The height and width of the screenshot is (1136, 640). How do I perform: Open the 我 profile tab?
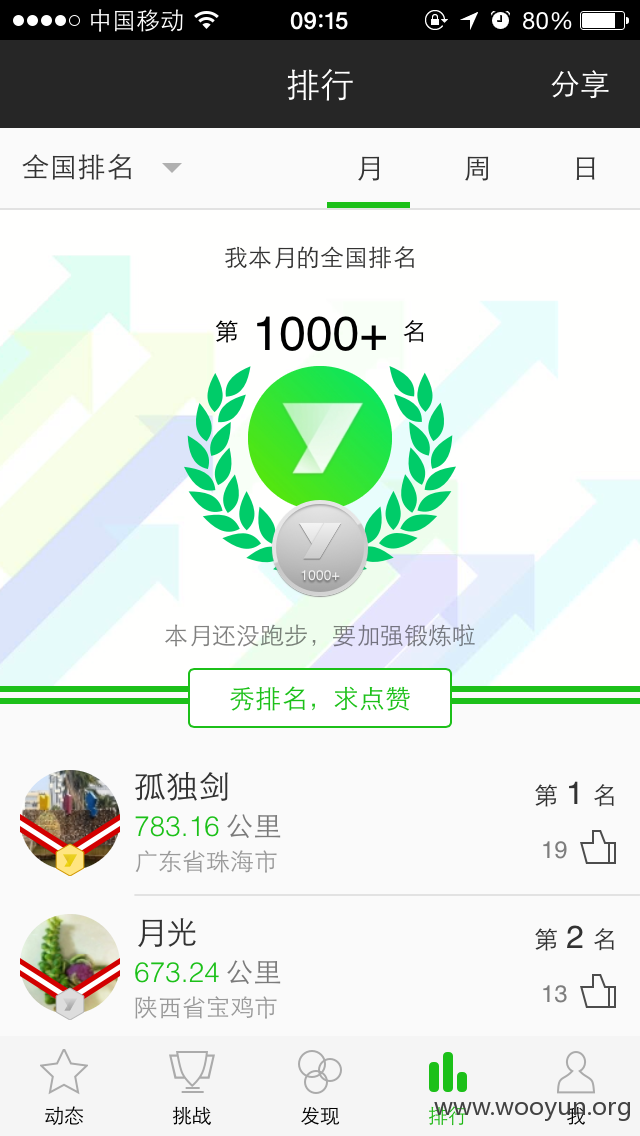tap(575, 1087)
